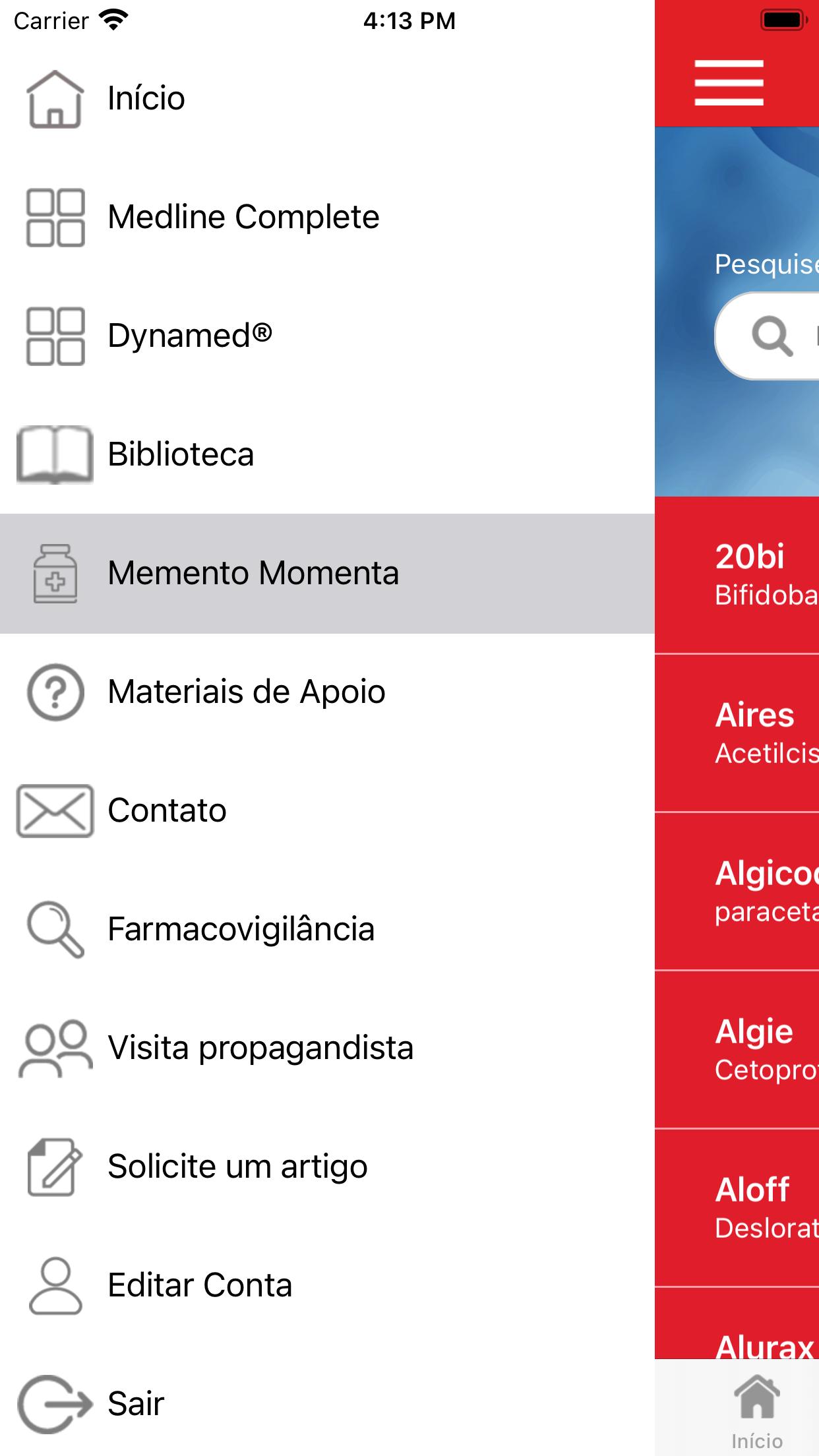
Task: Close drawer with the hamburger menu button
Action: [729, 83]
